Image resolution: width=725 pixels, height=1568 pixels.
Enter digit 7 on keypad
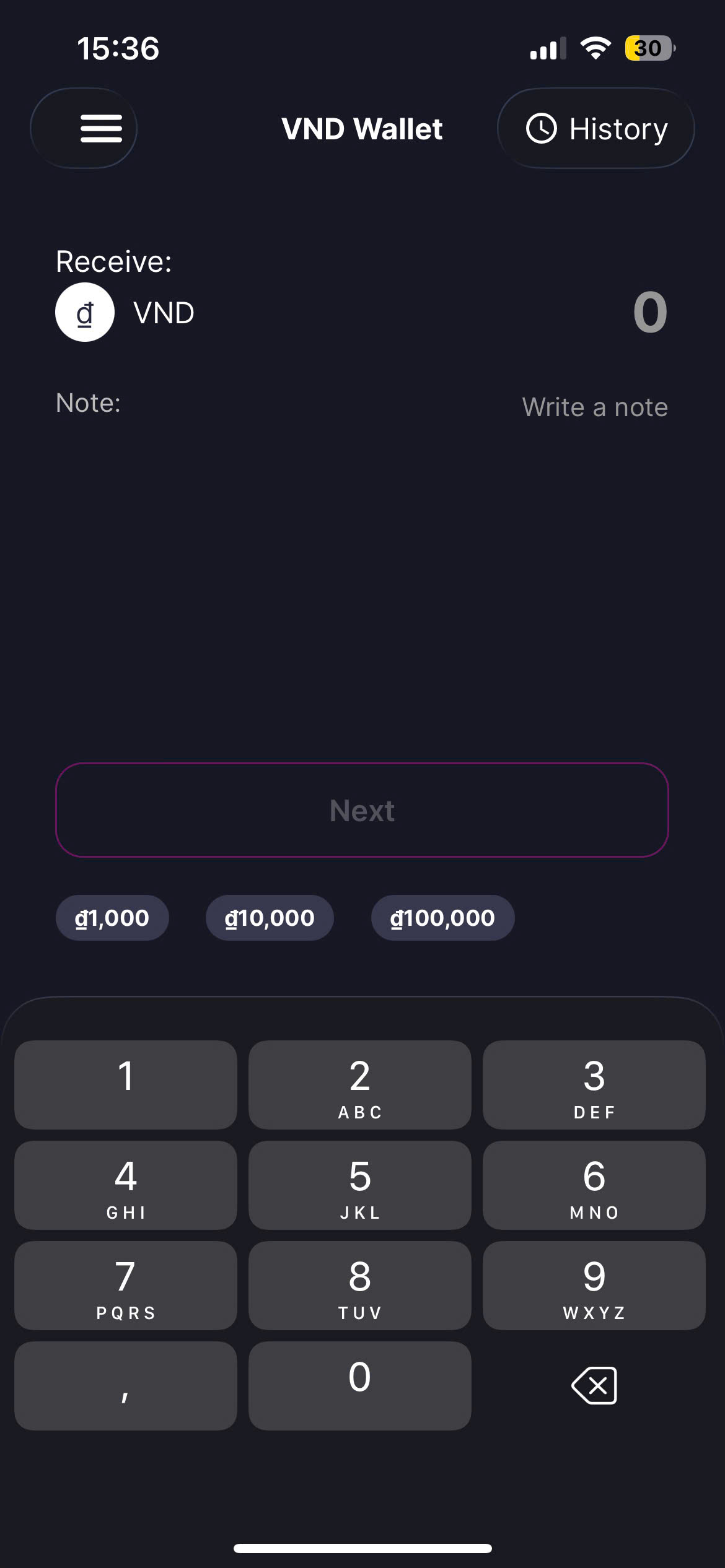(x=126, y=1285)
